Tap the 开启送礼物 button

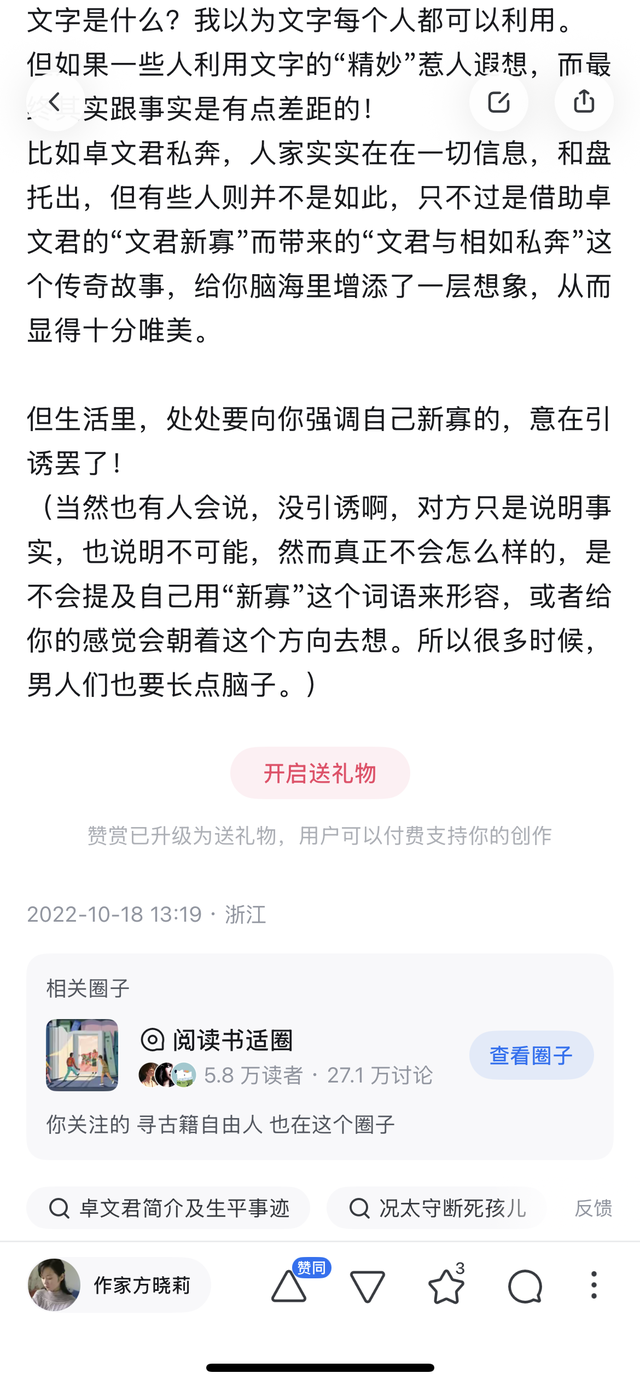(320, 773)
